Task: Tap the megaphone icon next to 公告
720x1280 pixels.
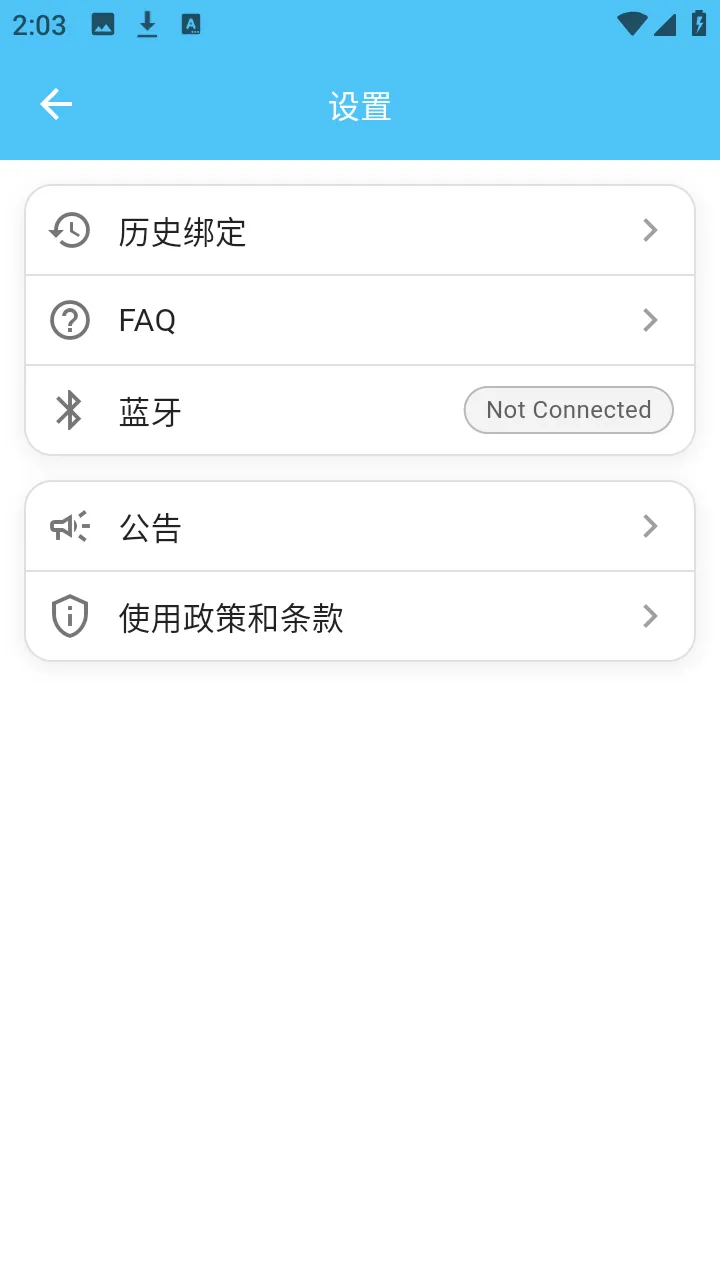Action: (x=69, y=526)
